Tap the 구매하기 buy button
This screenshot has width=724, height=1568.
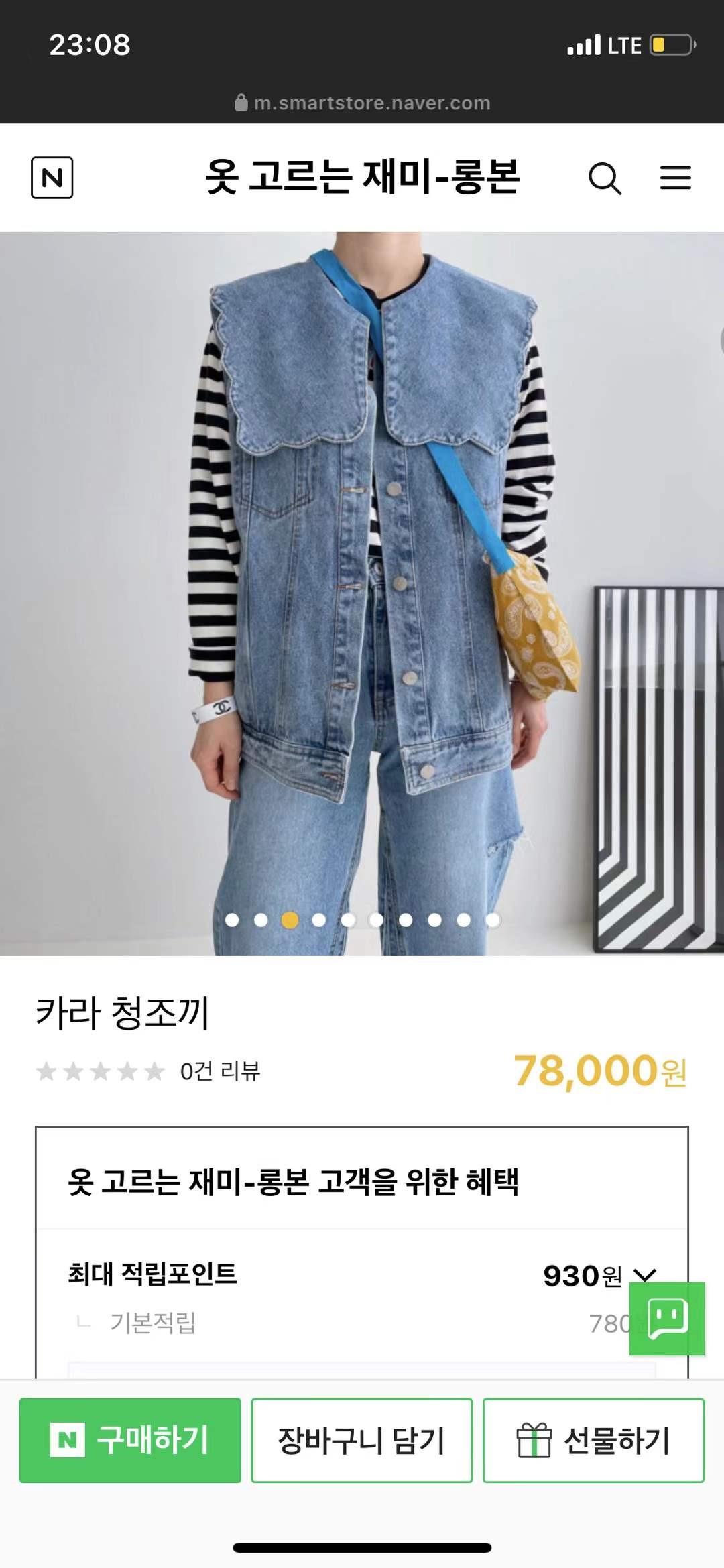[x=130, y=1439]
